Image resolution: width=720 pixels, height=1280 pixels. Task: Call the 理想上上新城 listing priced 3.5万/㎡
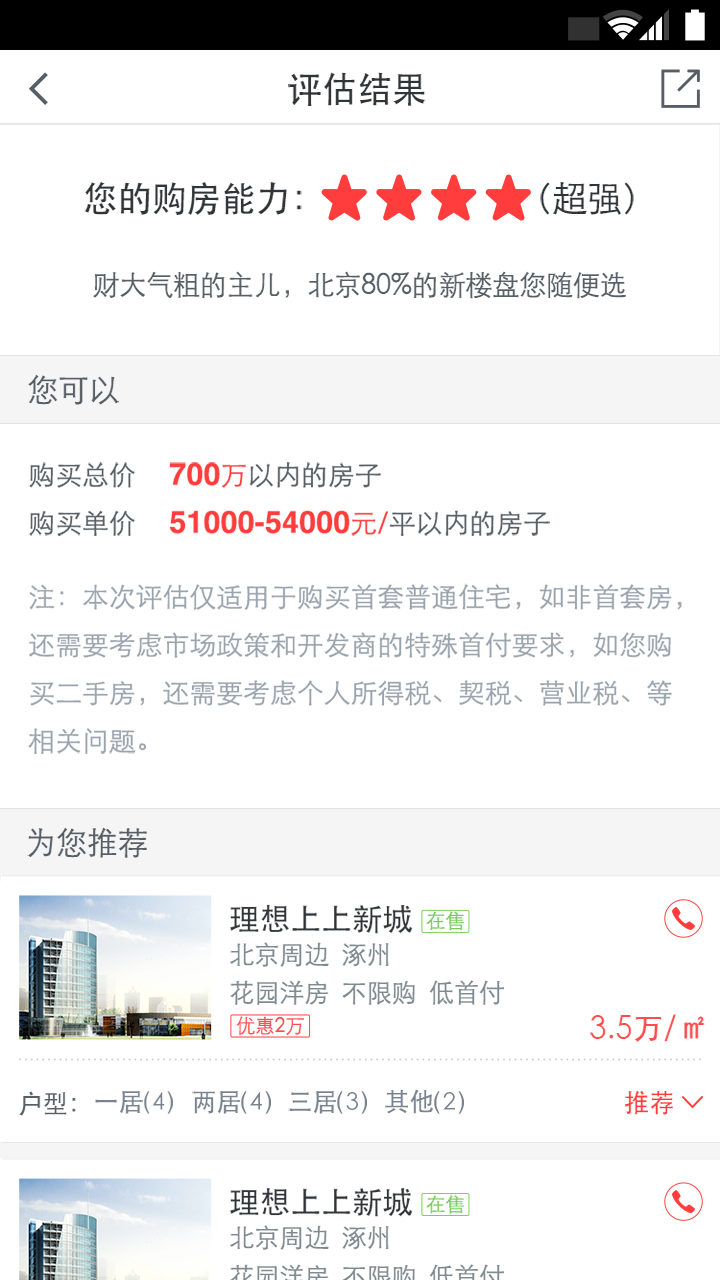tap(683, 918)
